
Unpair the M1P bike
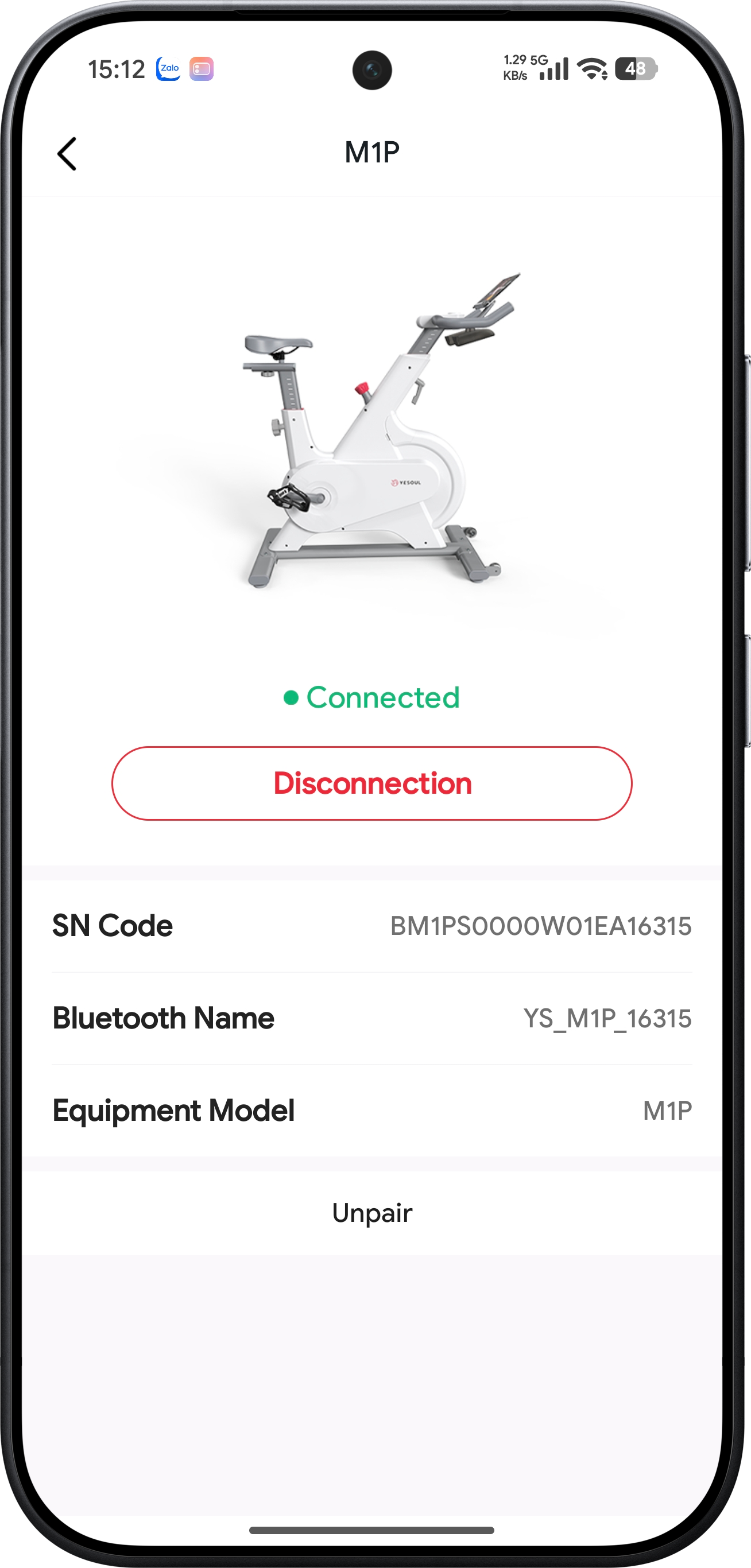[x=371, y=1213]
